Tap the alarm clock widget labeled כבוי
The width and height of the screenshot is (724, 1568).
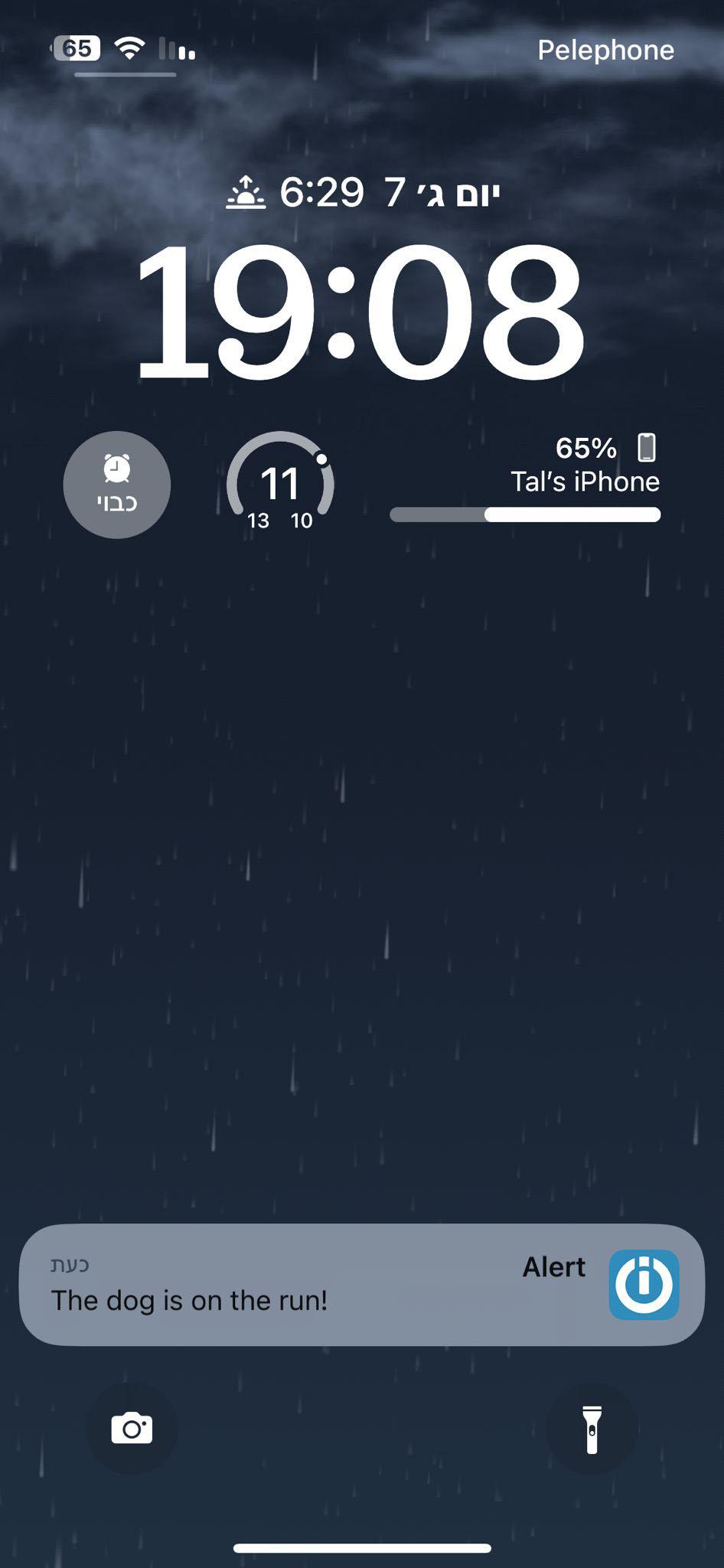[x=116, y=484]
